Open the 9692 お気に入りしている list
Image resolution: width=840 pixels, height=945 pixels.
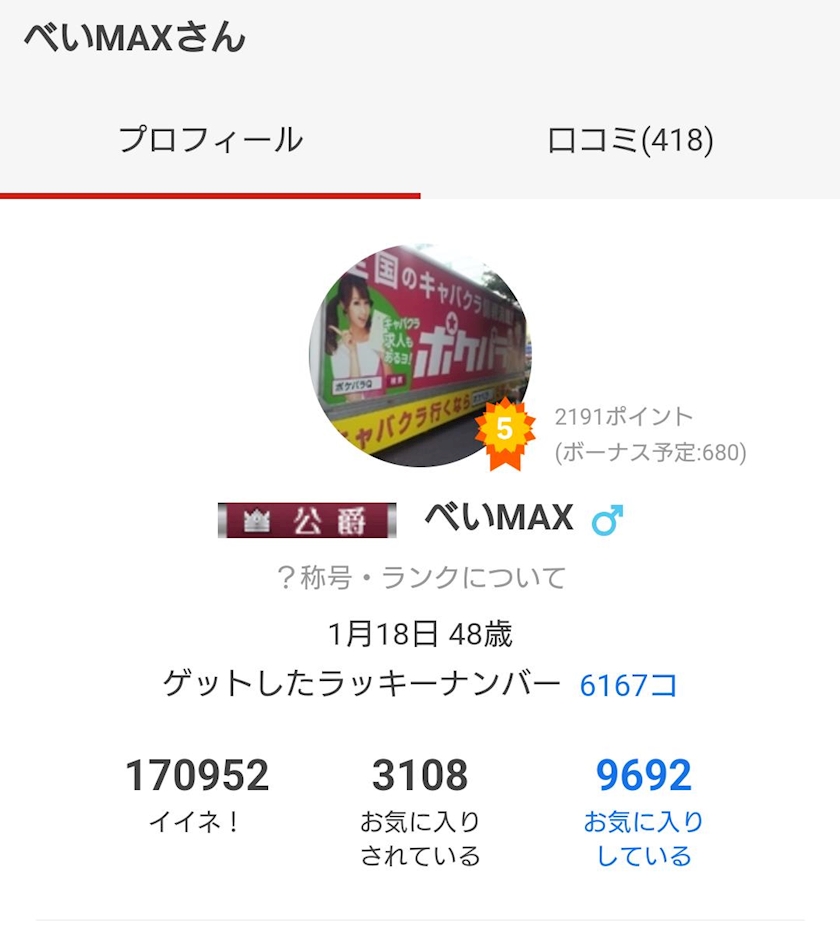(x=644, y=811)
